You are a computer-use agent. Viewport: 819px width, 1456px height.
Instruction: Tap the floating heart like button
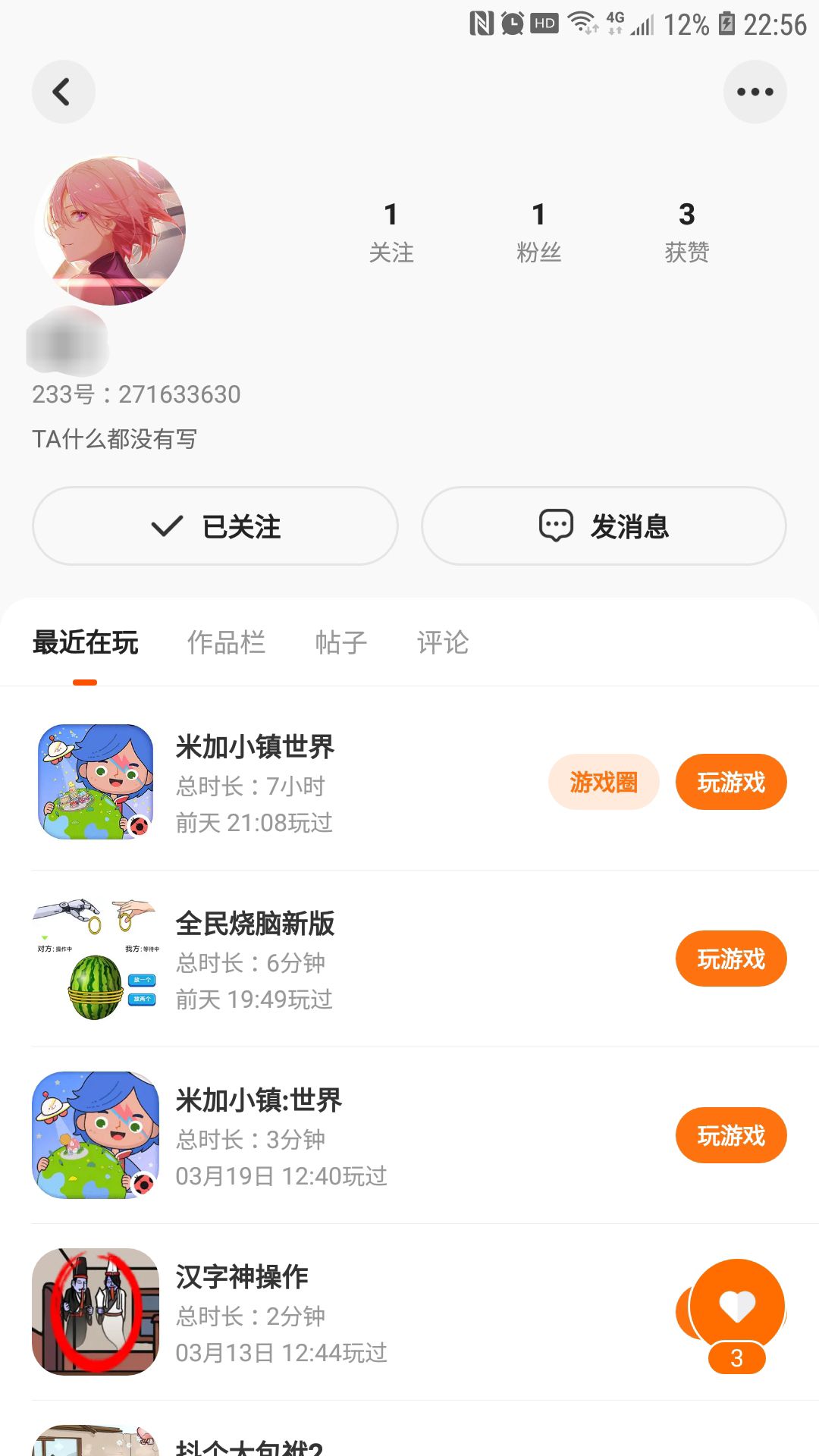(x=736, y=1306)
